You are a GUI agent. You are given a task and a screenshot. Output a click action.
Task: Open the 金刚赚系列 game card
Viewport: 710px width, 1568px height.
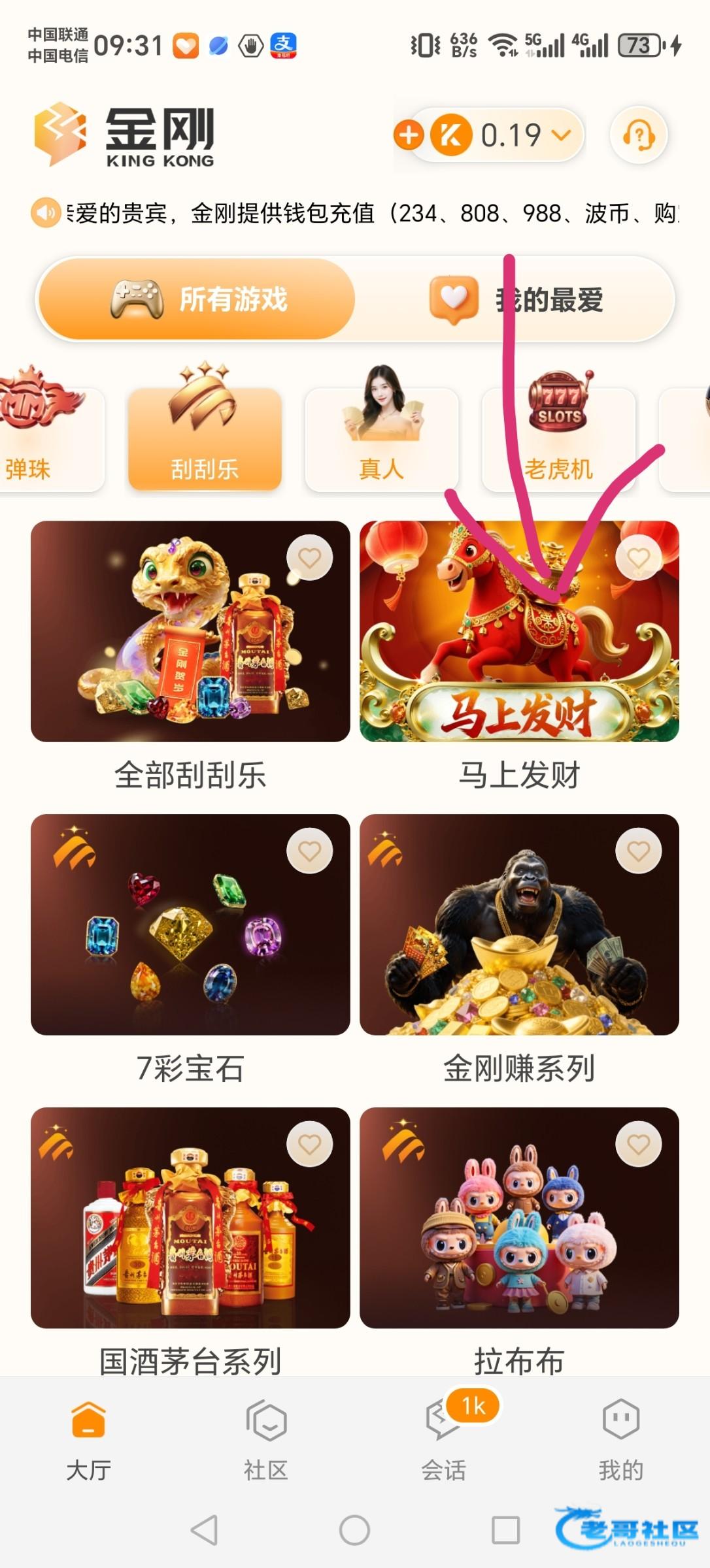tap(519, 924)
